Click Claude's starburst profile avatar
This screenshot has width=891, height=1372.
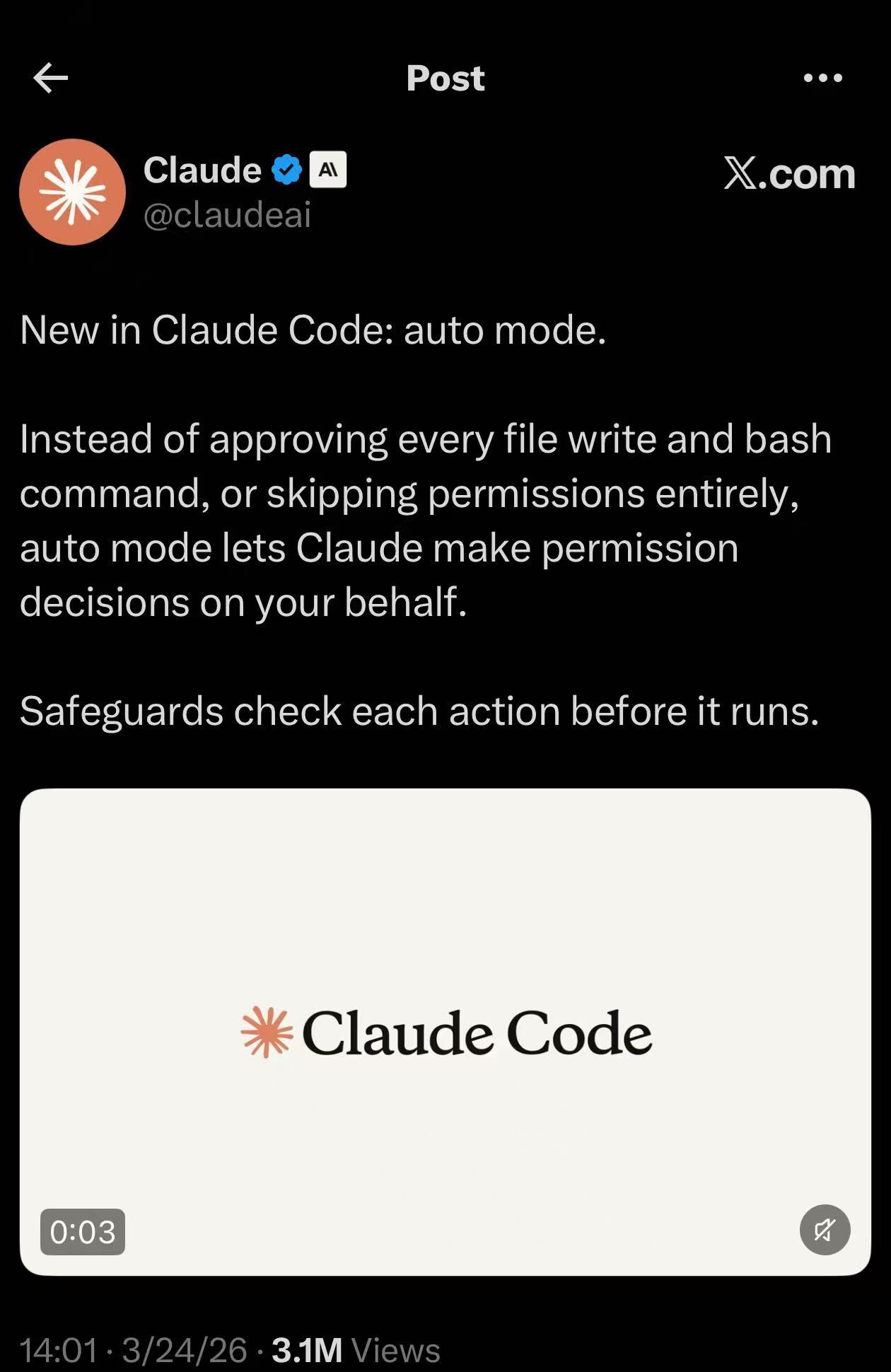point(72,191)
